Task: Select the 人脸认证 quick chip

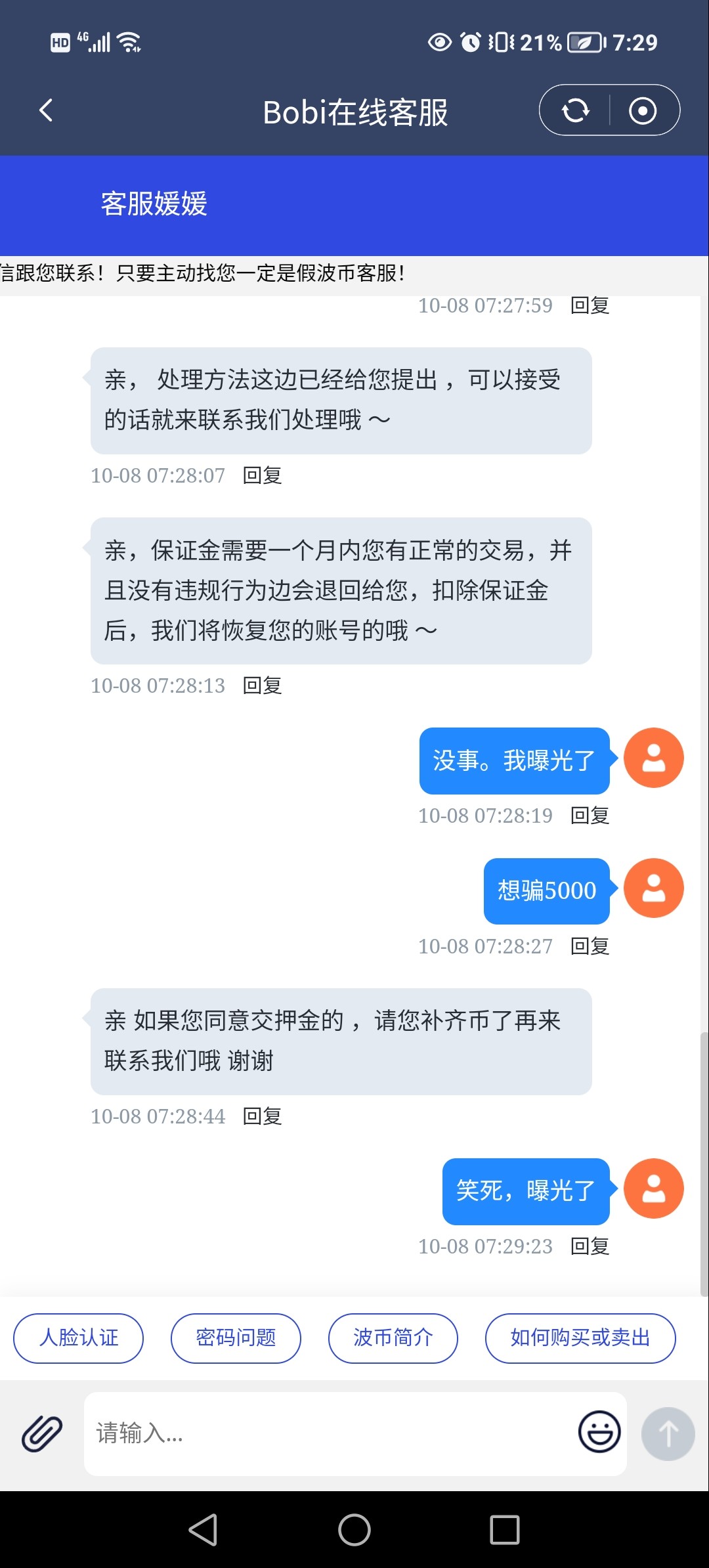Action: (x=79, y=1338)
